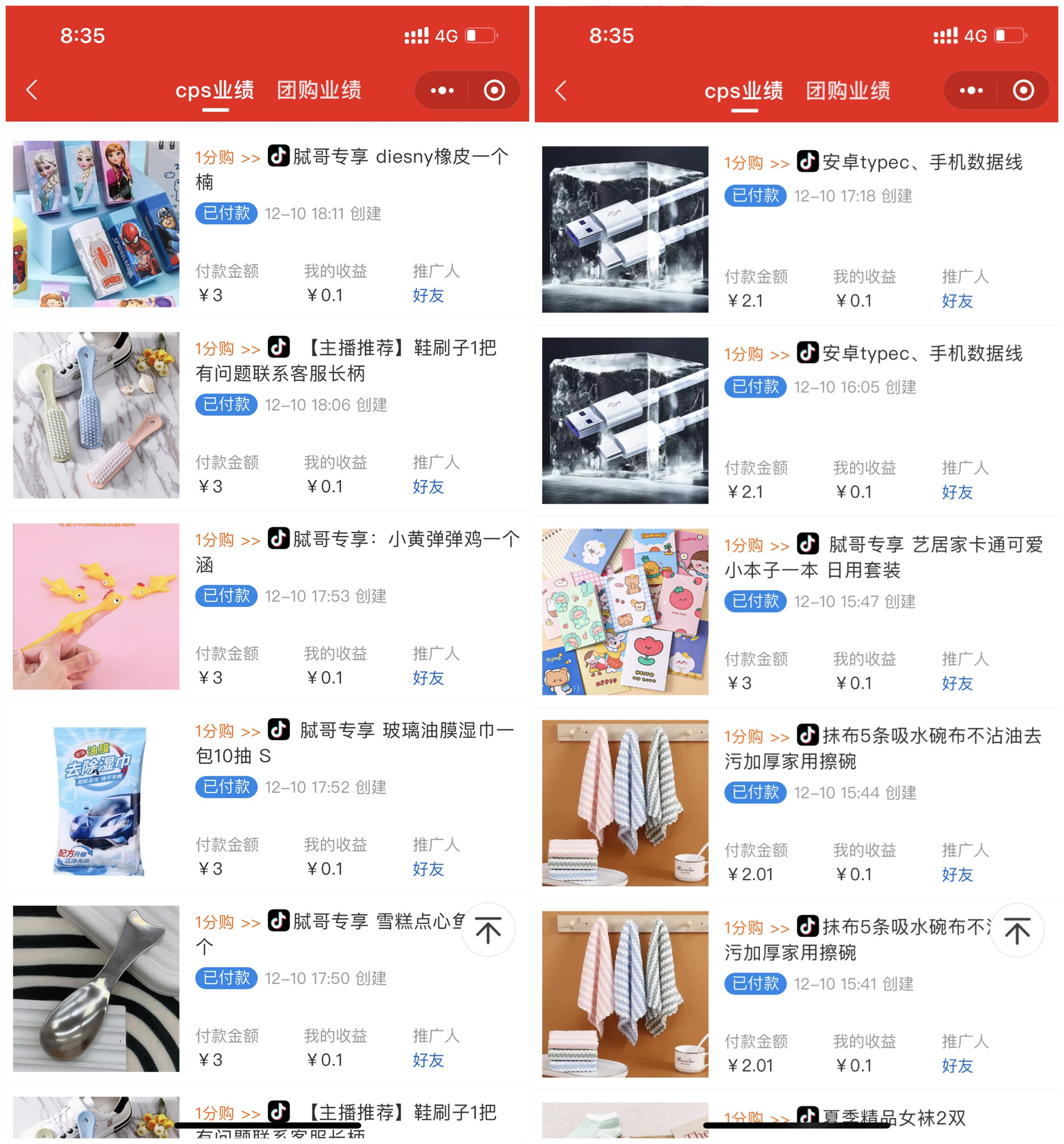Viewport: 1064px width, 1144px height.
Task: Switch to 团购业绩 tab in left screen
Action: coord(319,91)
